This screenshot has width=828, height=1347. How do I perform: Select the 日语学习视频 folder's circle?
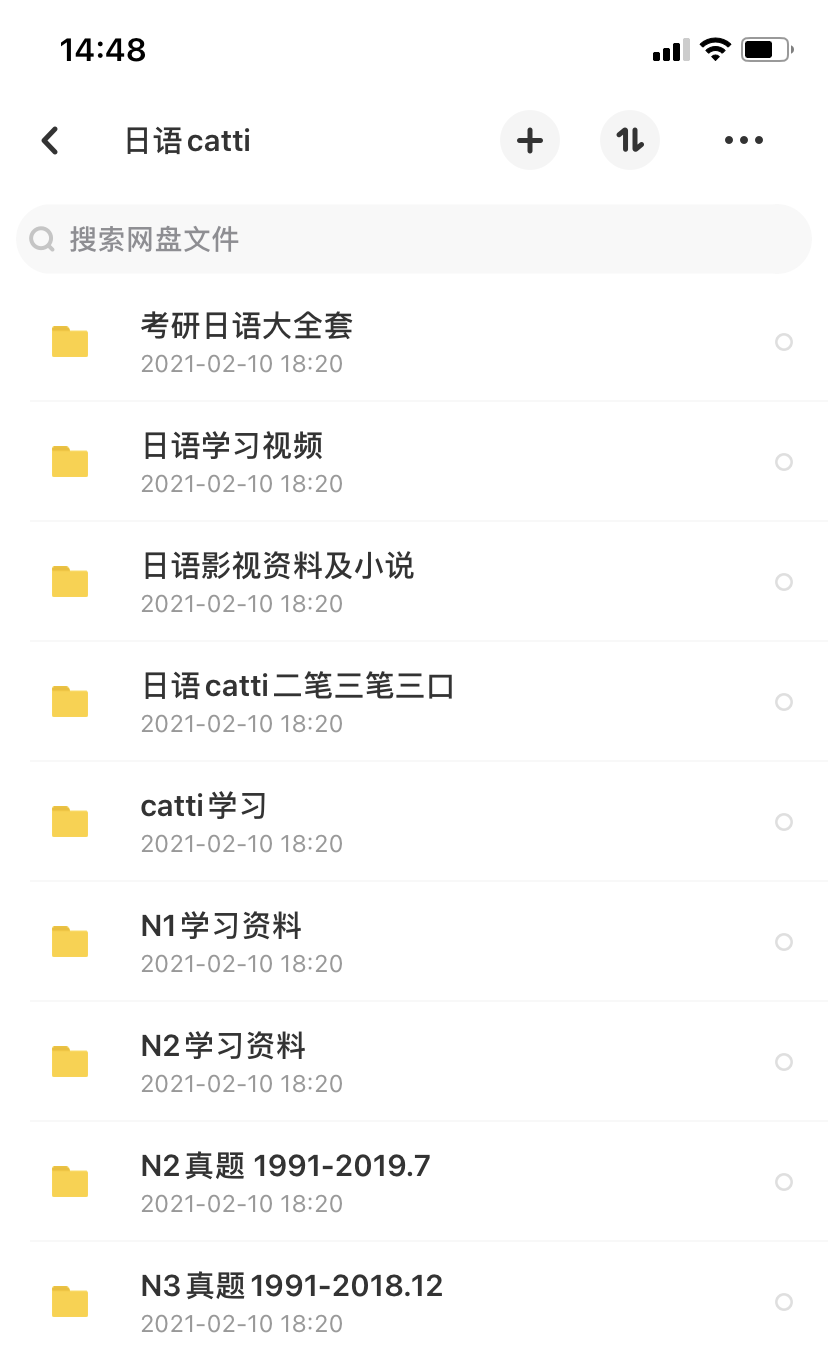pos(784,462)
